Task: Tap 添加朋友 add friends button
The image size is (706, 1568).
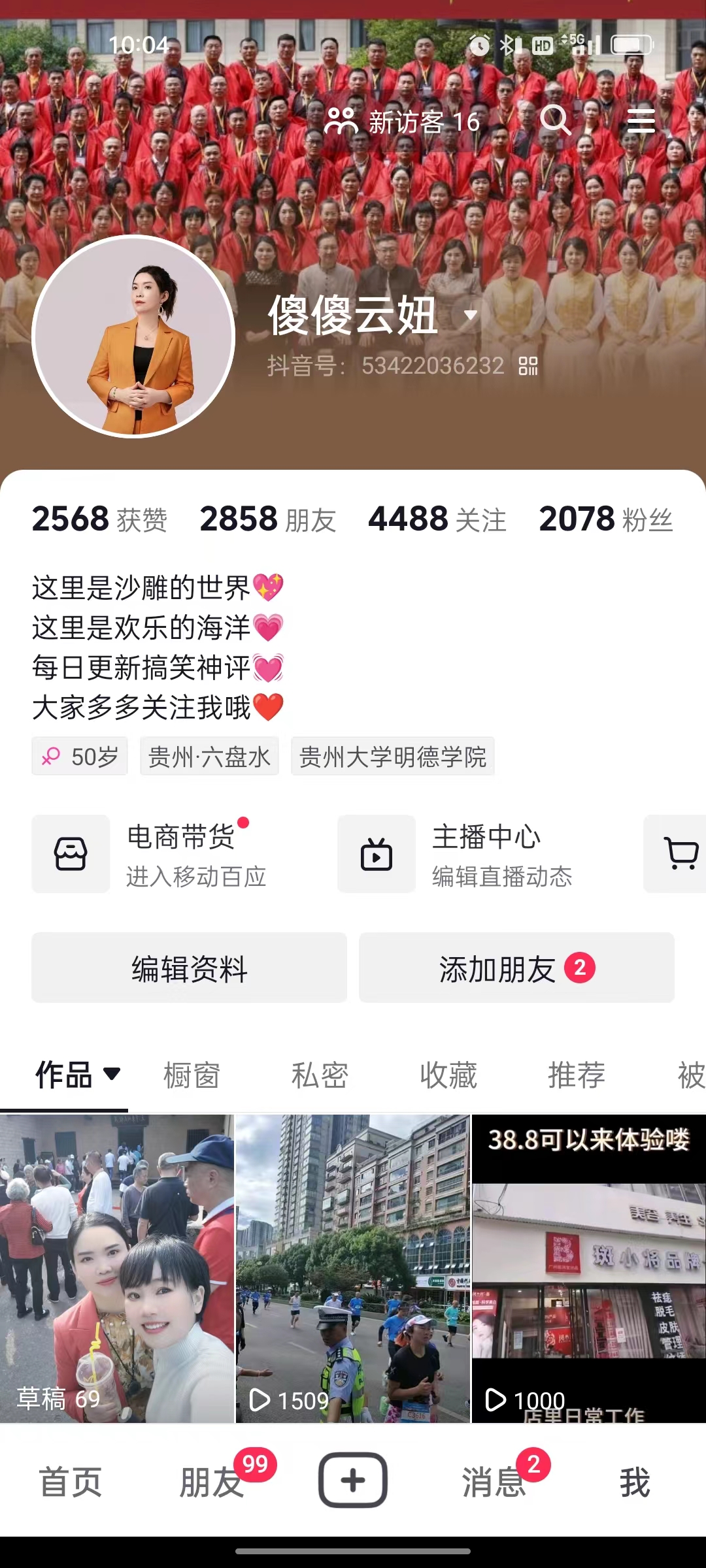Action: (x=516, y=968)
